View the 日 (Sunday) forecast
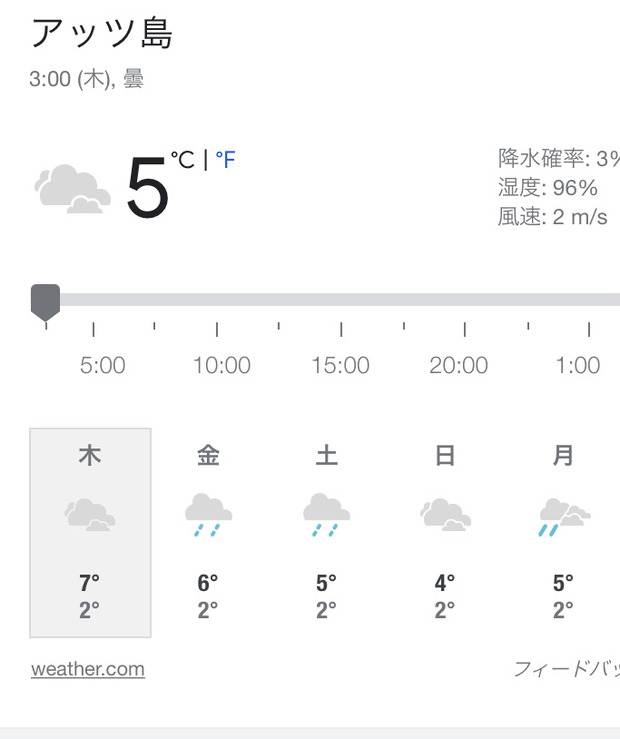The image size is (620, 739). 445,532
